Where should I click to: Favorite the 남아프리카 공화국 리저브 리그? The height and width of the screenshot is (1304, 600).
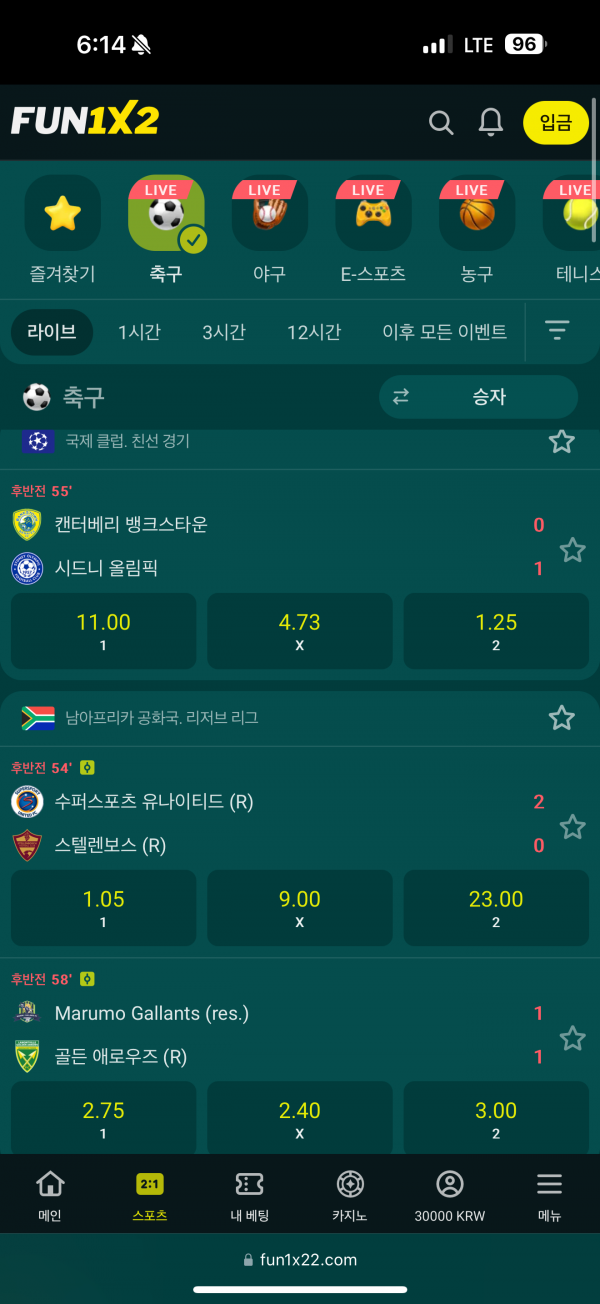(562, 717)
